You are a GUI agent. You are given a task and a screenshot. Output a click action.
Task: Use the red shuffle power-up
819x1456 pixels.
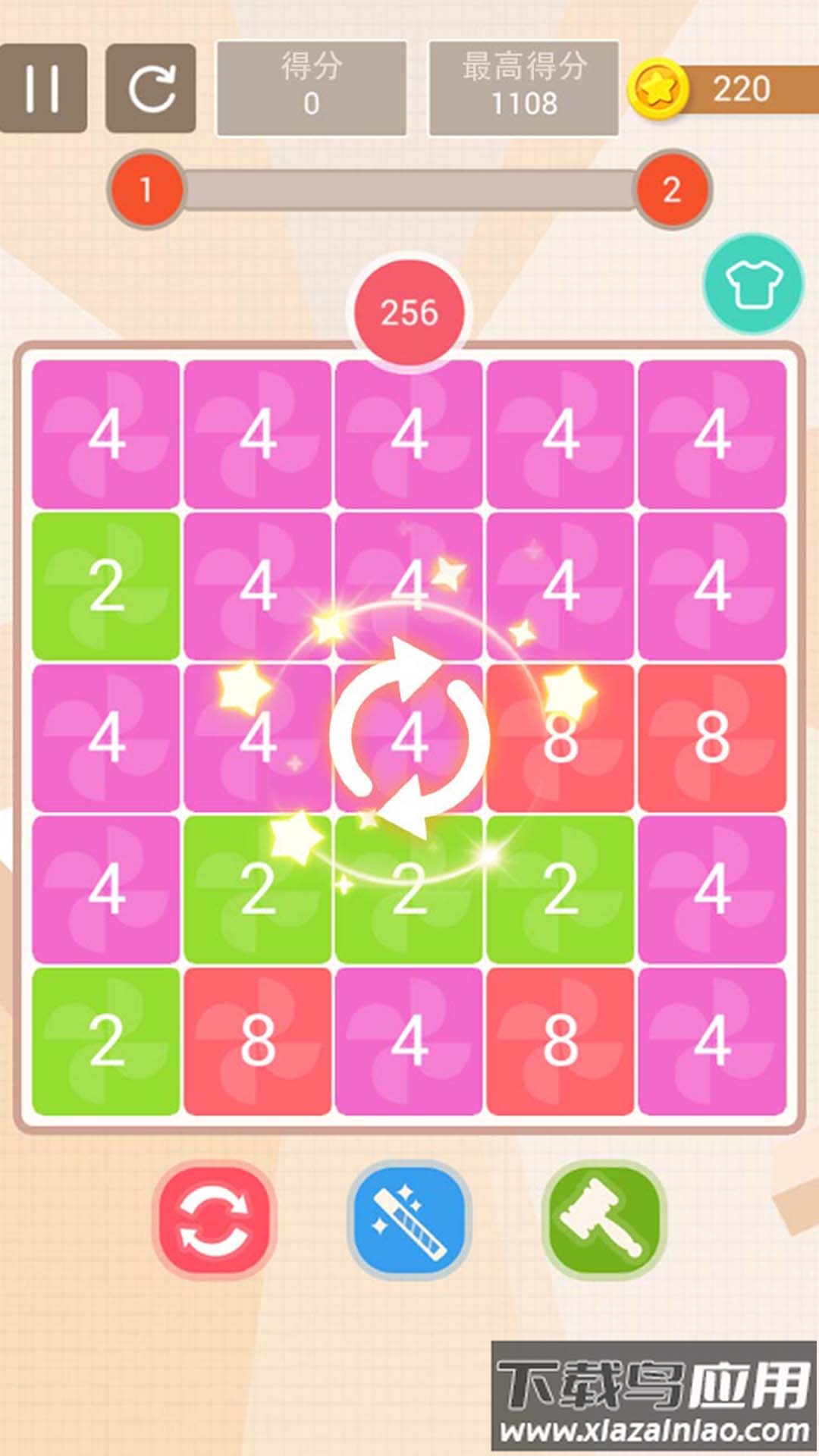[215, 1219]
